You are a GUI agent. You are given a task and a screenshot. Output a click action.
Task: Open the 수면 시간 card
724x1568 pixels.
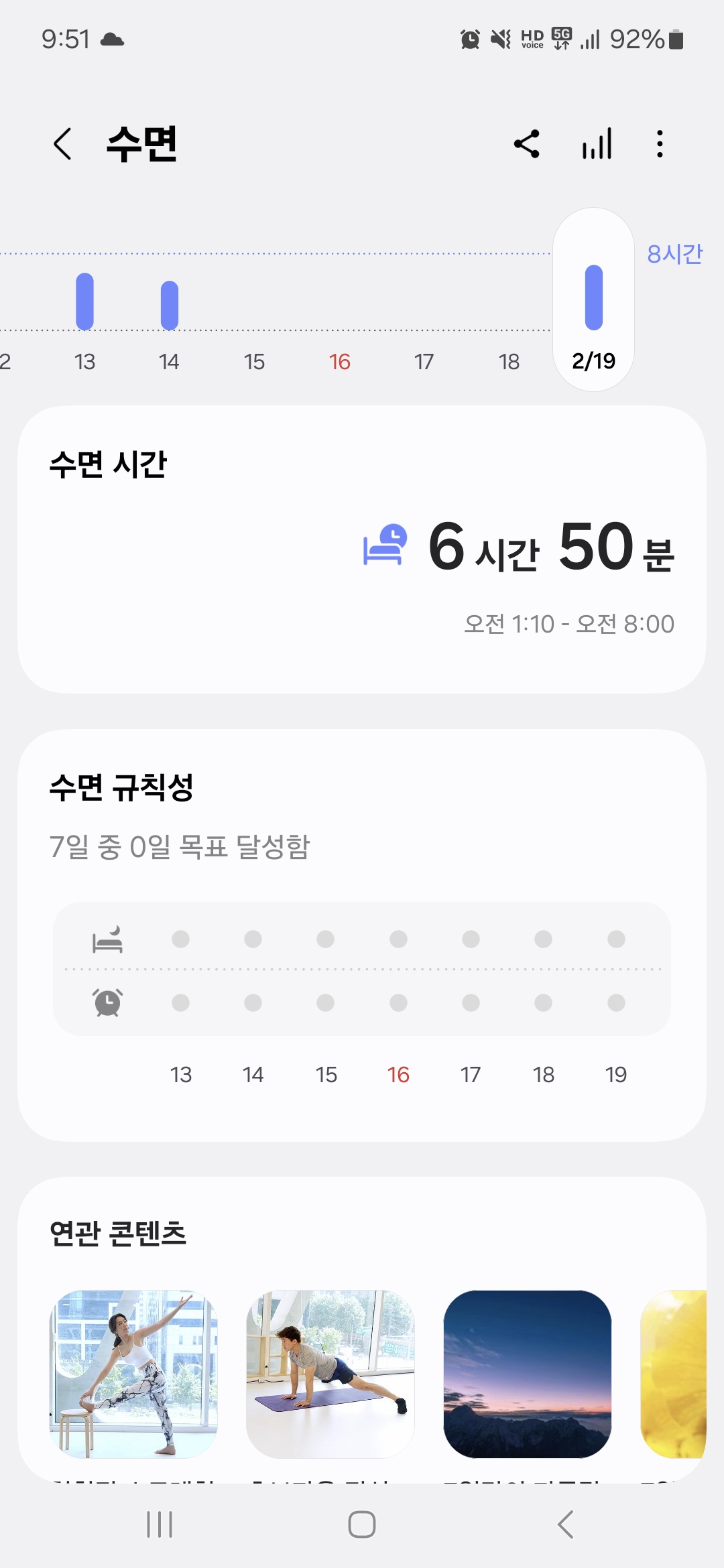coord(362,549)
